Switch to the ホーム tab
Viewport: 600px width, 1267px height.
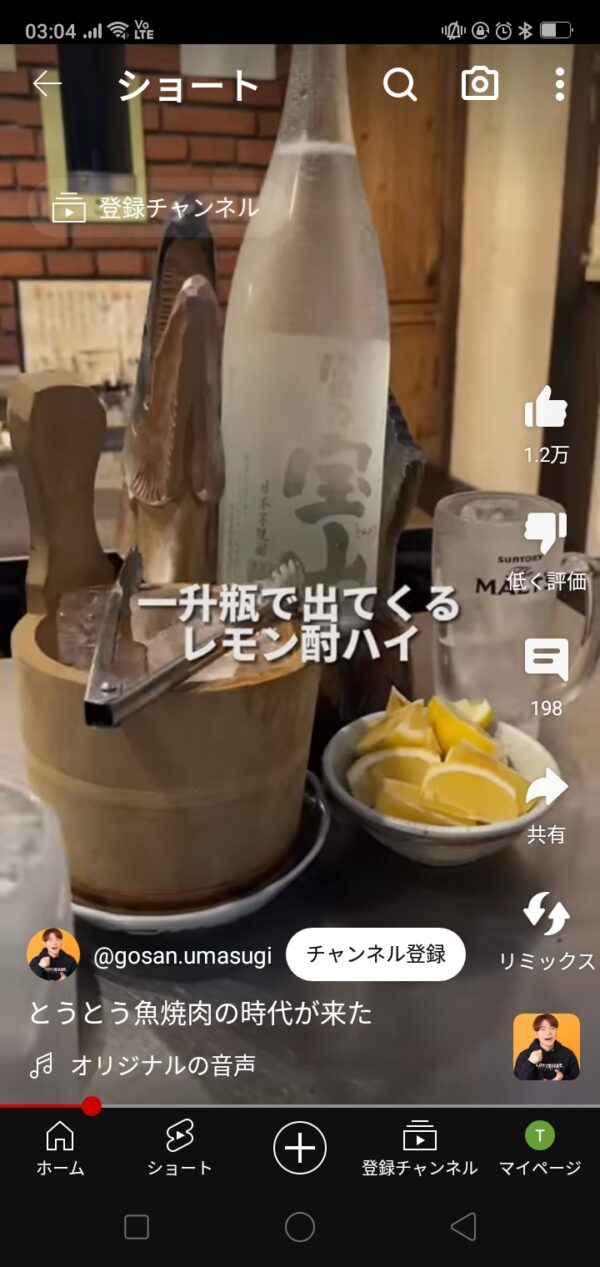[60, 1148]
